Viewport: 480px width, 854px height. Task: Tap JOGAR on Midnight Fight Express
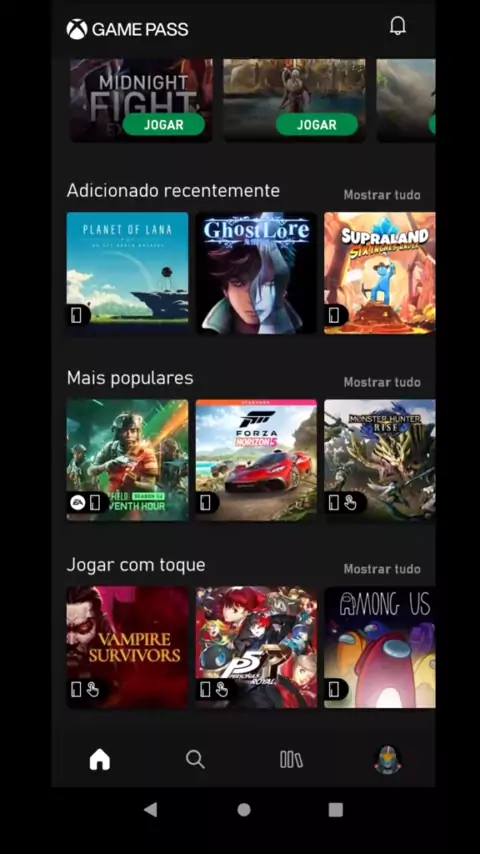tap(163, 125)
